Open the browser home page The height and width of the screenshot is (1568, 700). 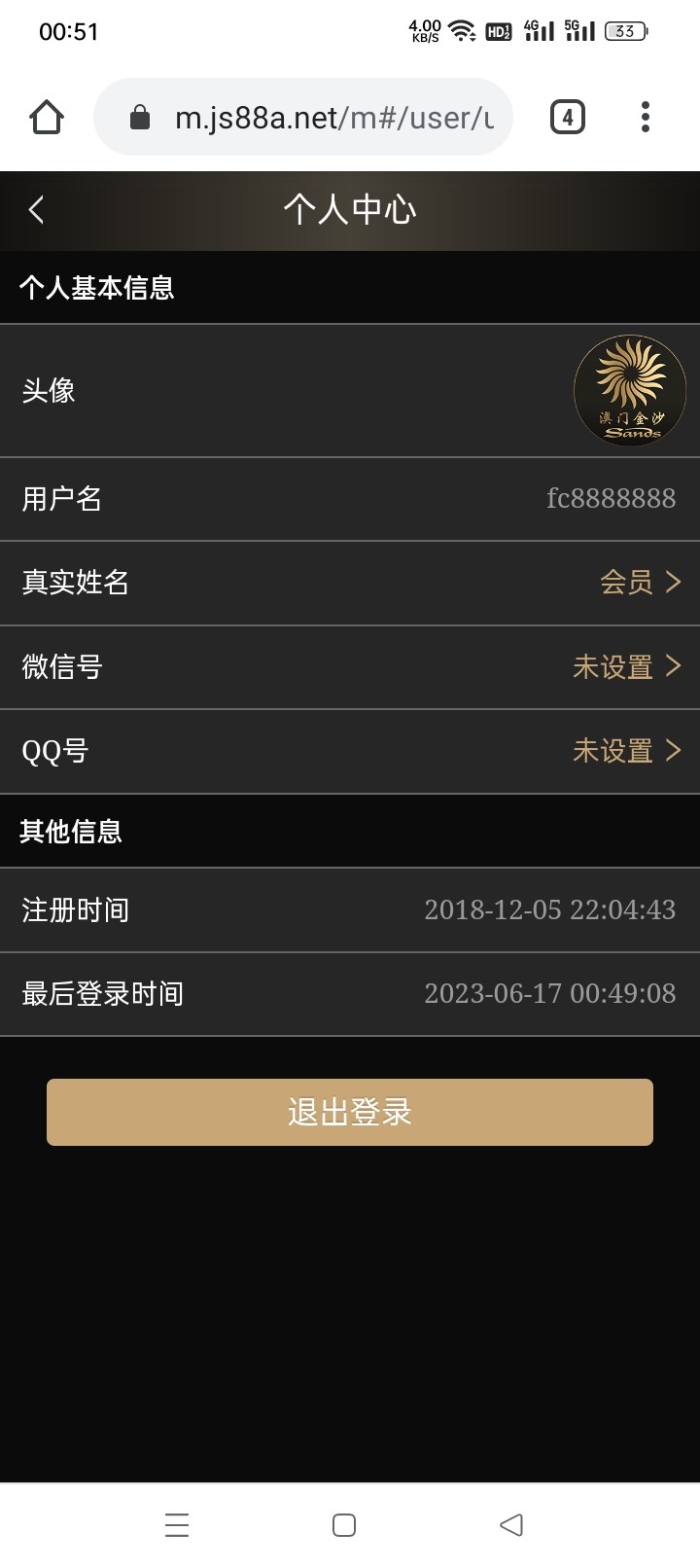(47, 118)
